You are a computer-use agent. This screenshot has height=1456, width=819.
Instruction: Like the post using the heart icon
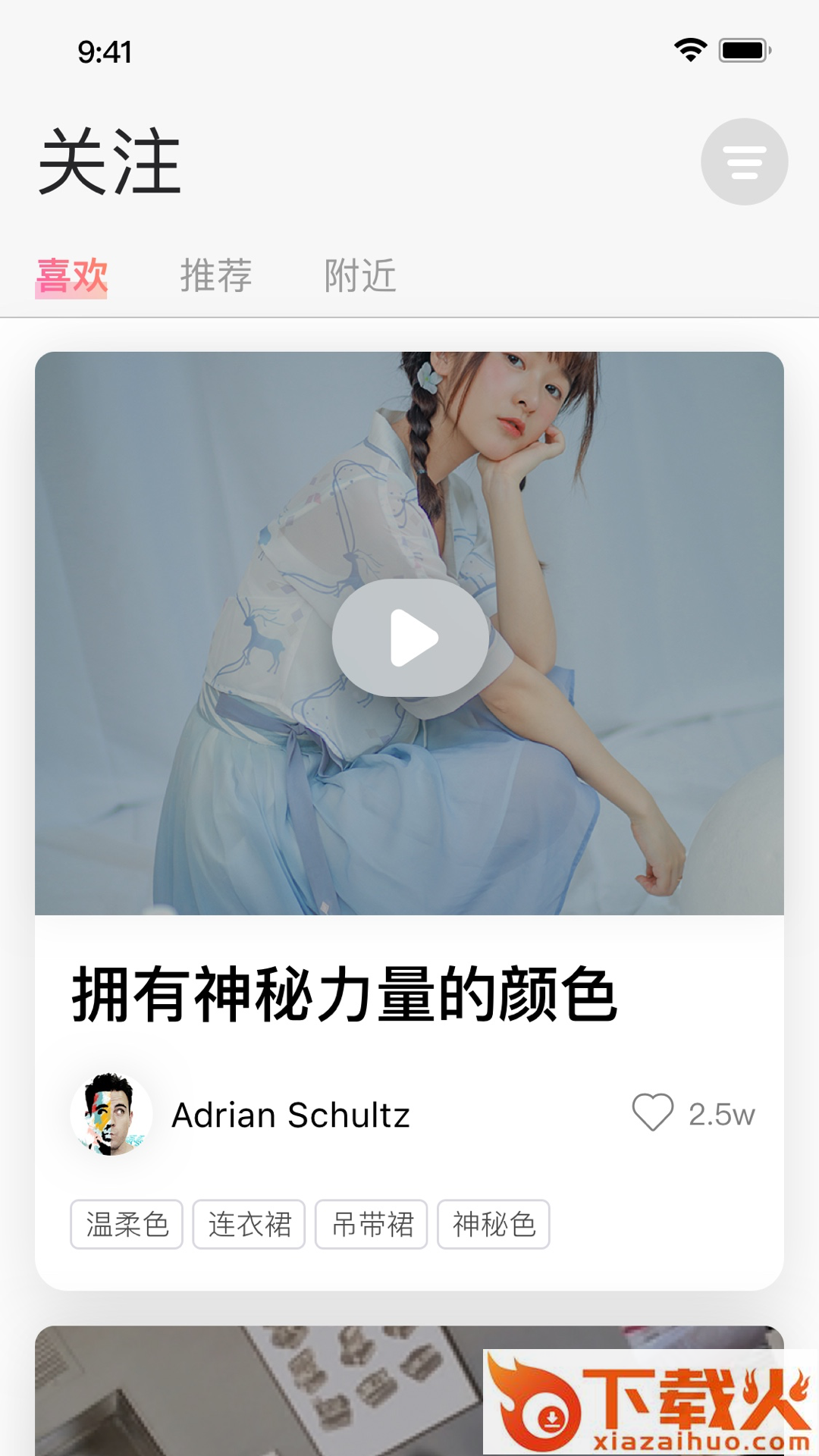coord(653,1113)
